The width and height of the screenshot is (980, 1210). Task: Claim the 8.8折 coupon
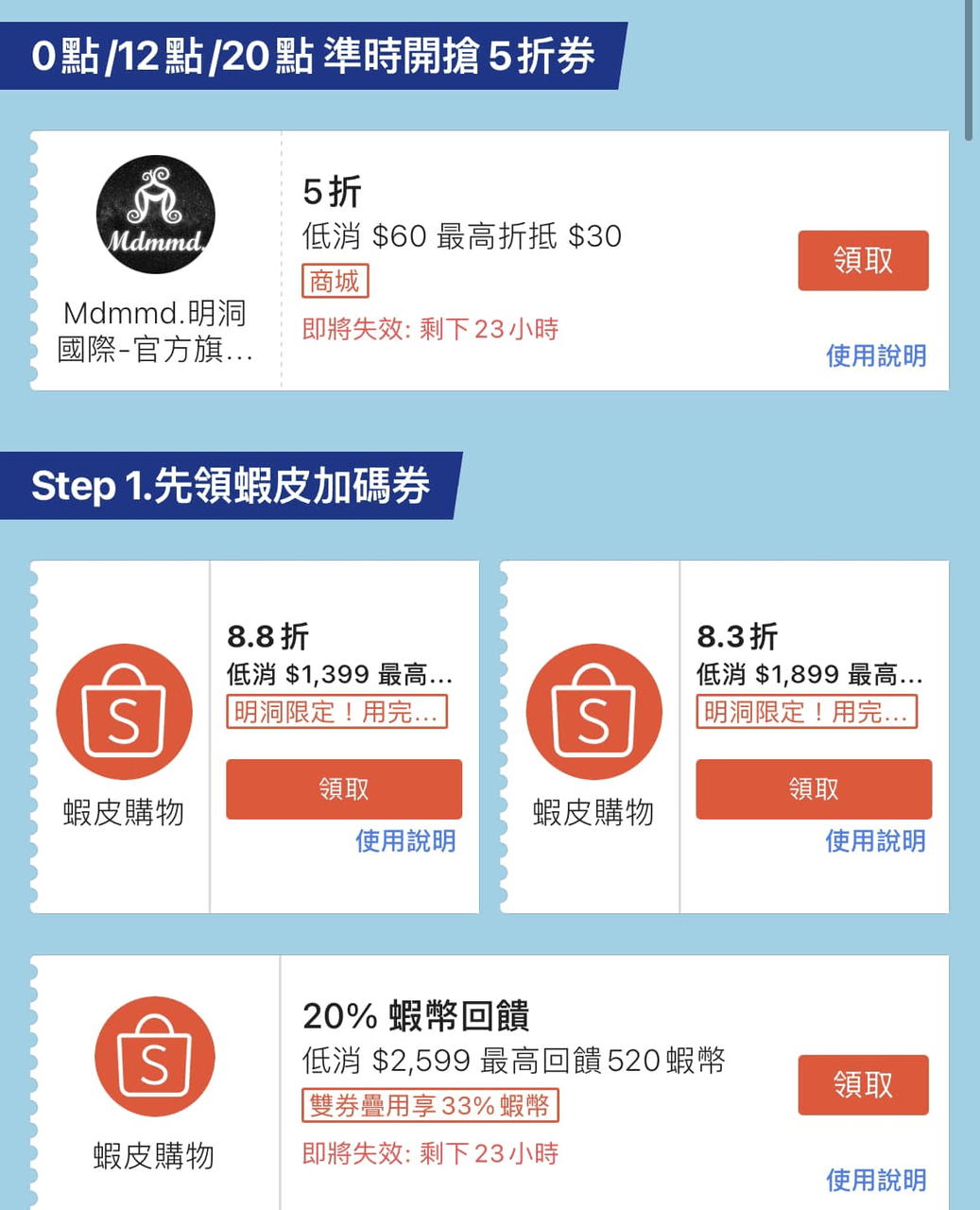344,788
